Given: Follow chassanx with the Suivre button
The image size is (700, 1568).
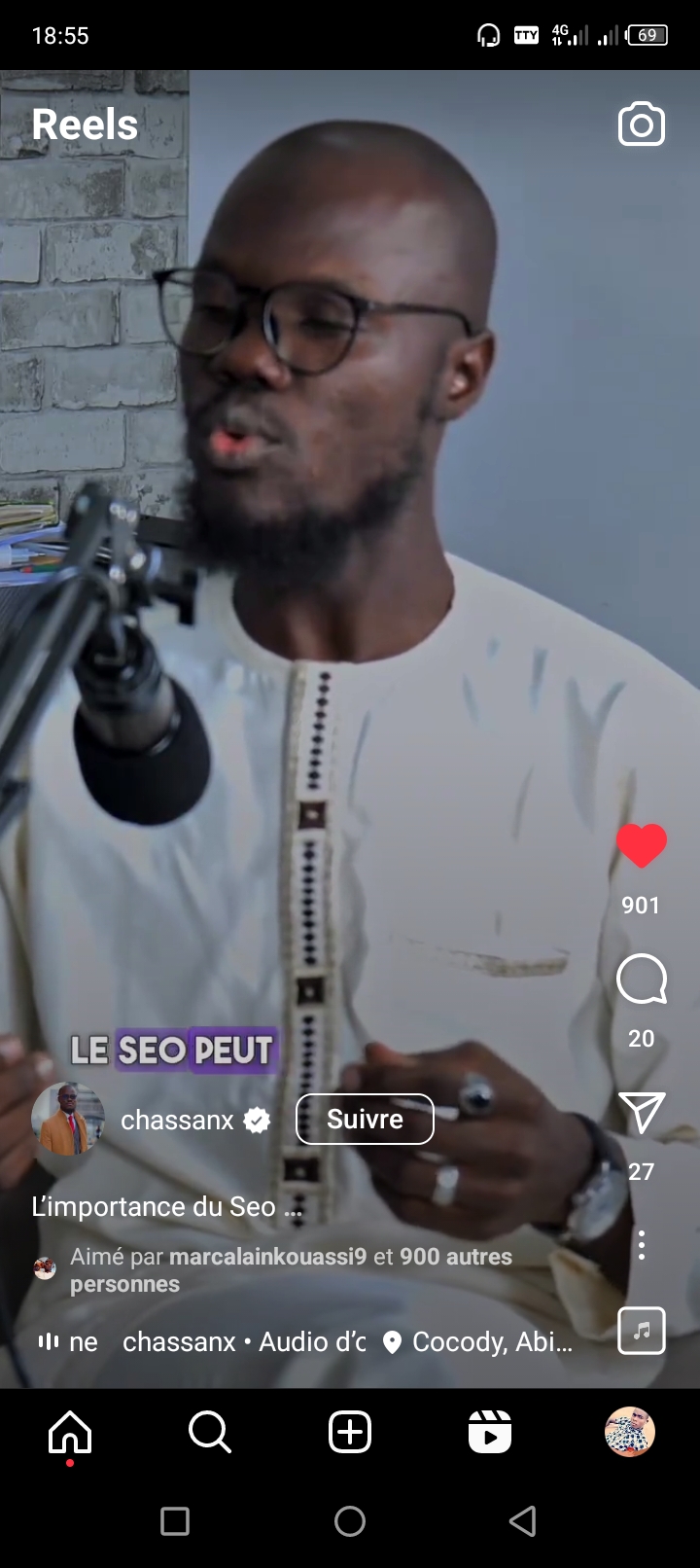Looking at the screenshot, I should (x=365, y=1120).
